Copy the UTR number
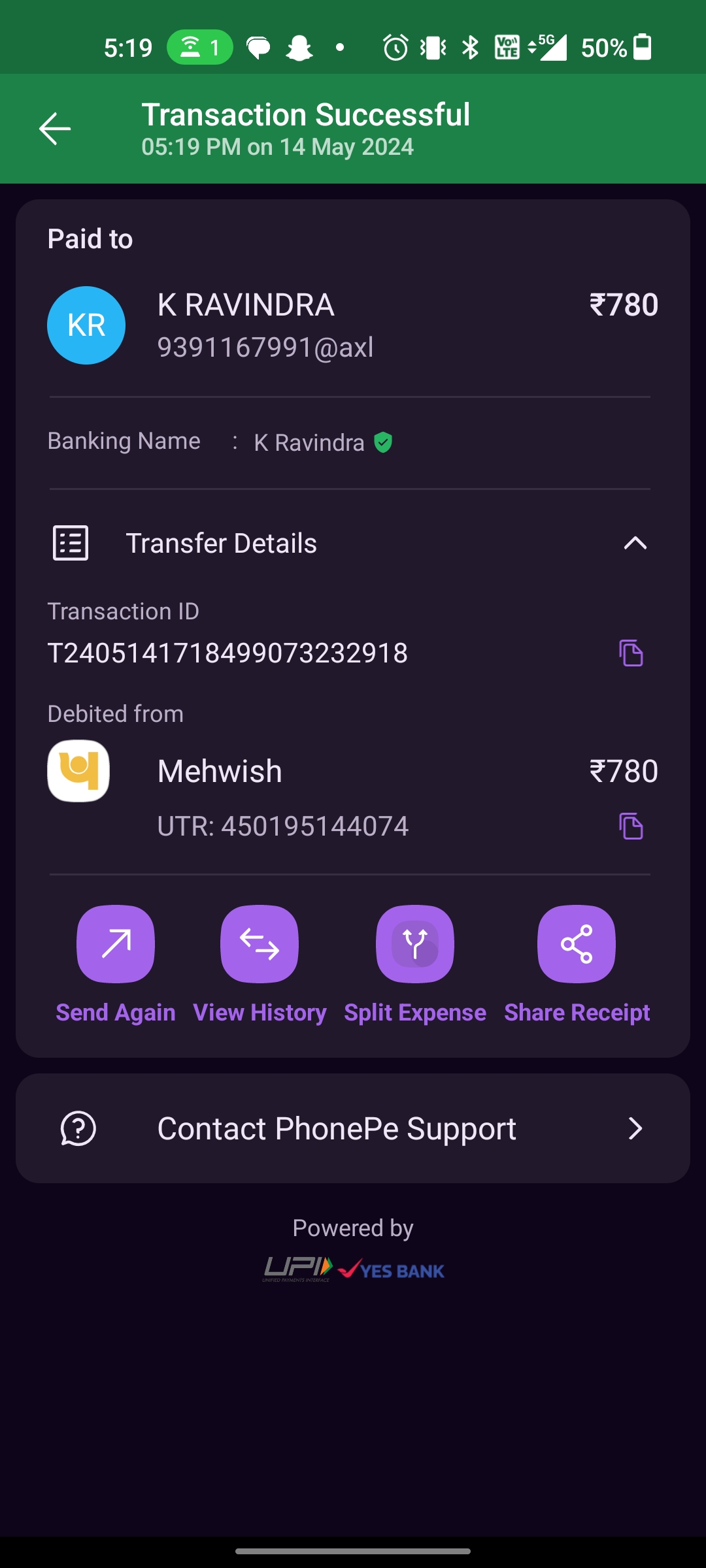The width and height of the screenshot is (706, 1568). [x=631, y=826]
